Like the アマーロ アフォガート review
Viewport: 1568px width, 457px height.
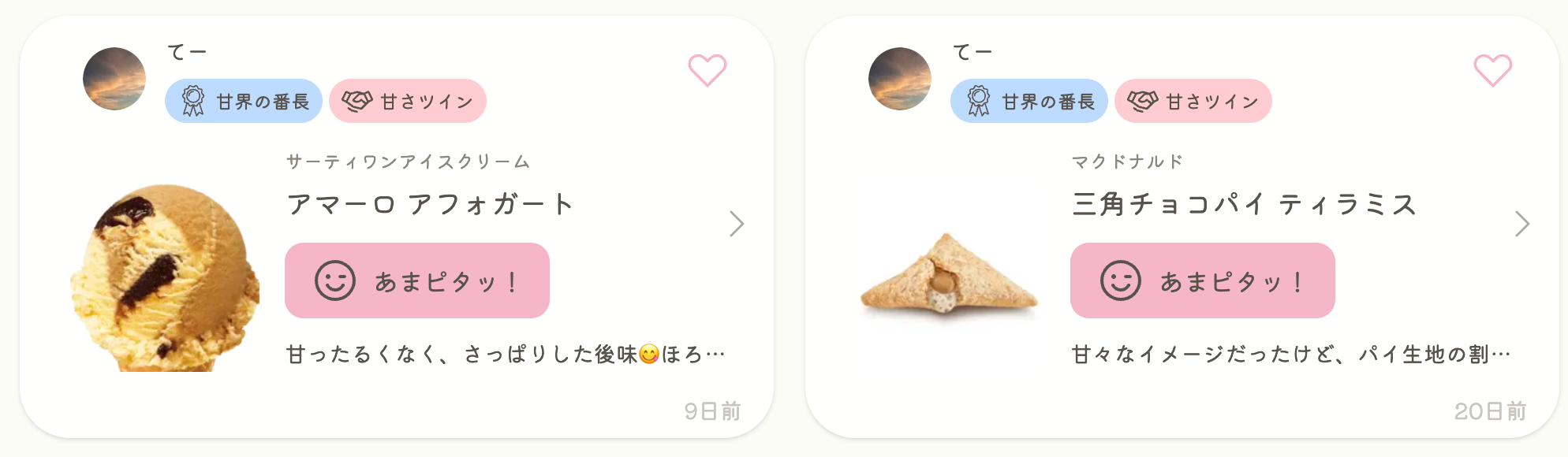pos(707,70)
